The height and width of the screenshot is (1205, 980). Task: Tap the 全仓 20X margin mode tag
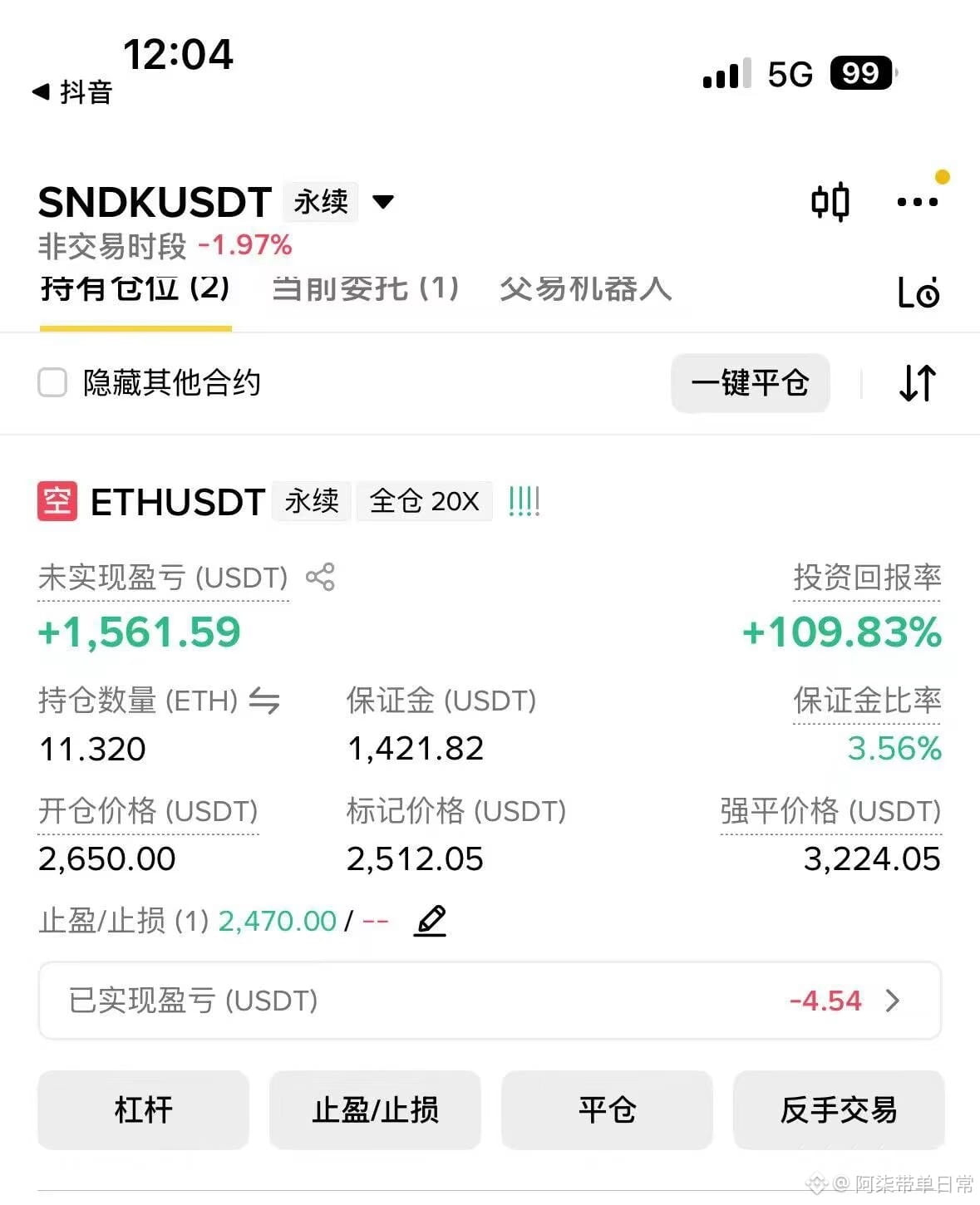425,501
